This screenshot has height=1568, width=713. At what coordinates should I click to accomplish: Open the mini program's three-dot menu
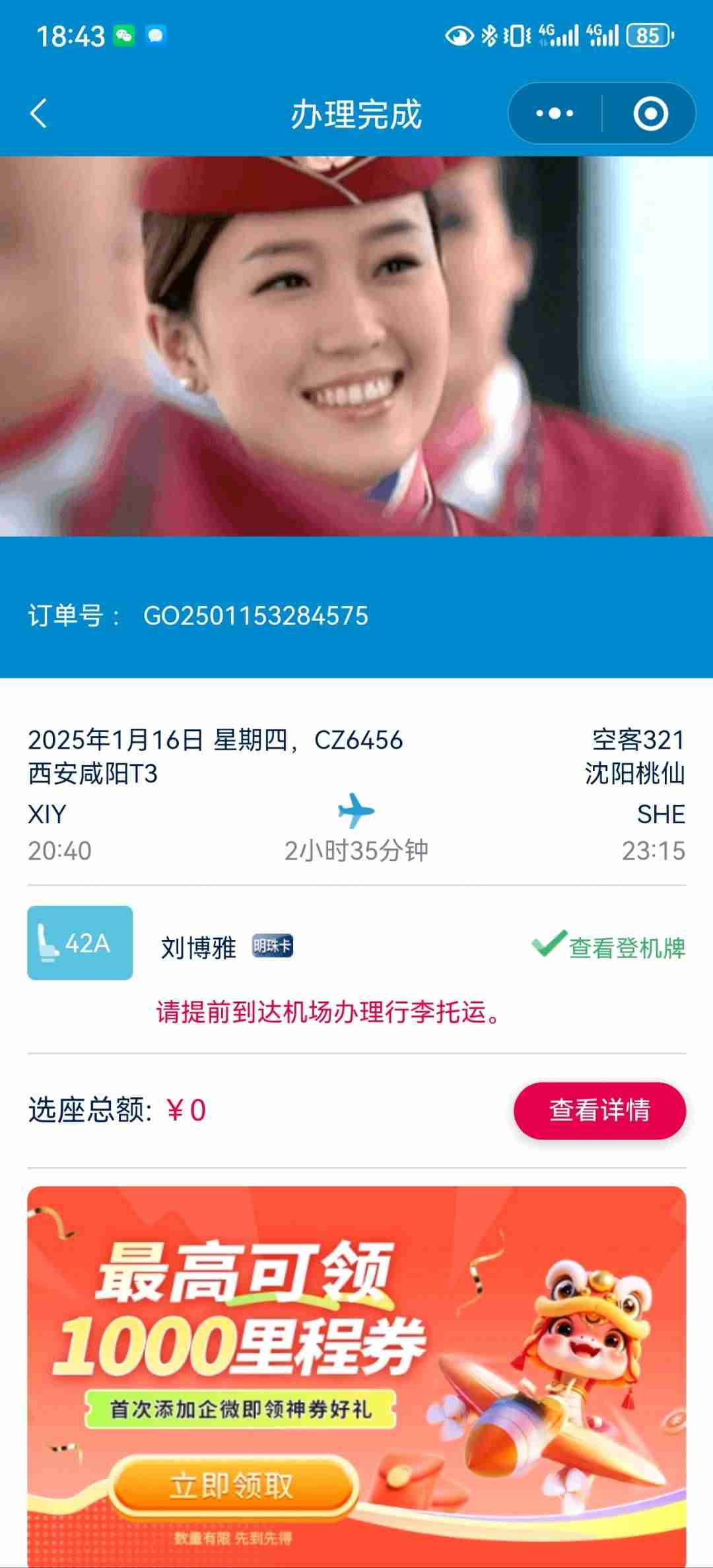coord(555,114)
